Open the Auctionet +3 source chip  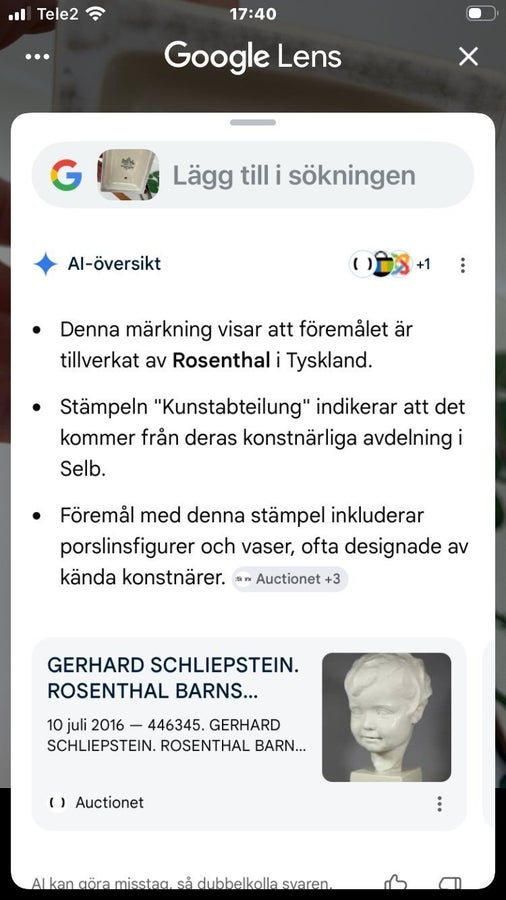pos(290,579)
